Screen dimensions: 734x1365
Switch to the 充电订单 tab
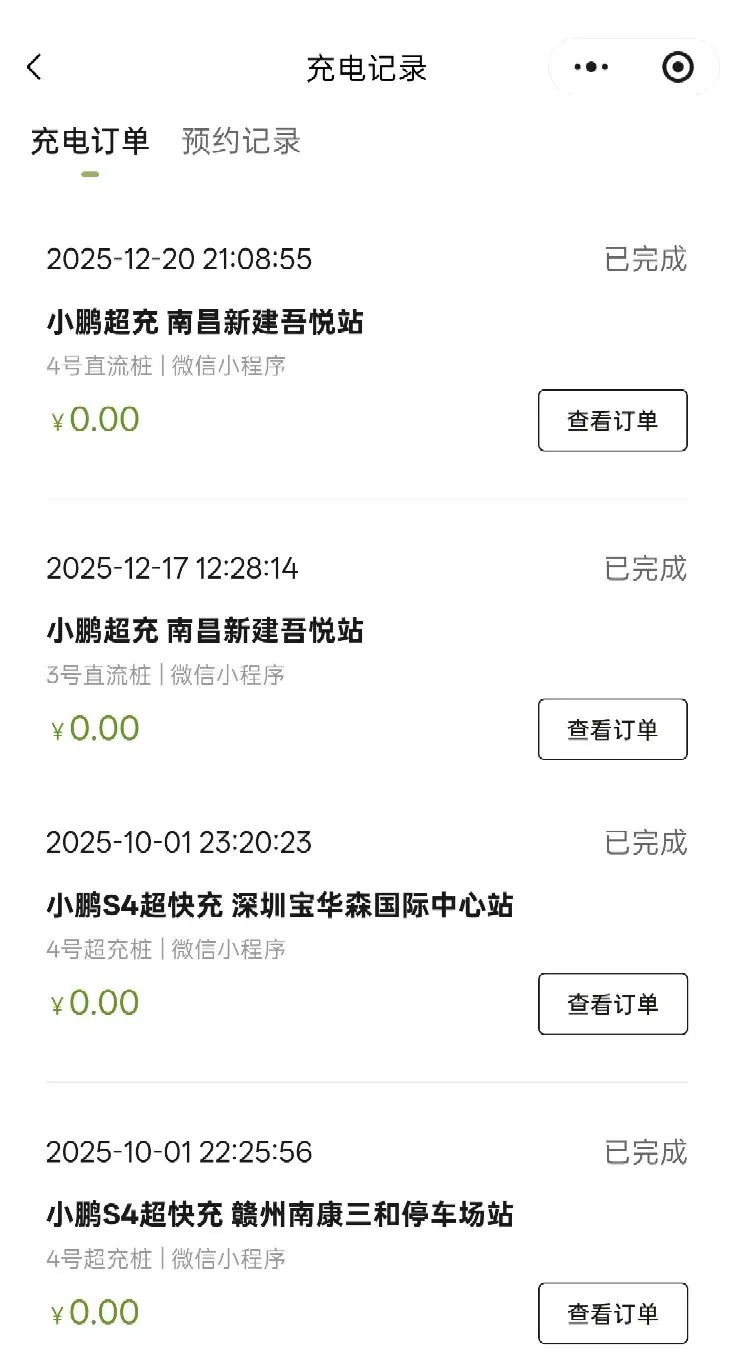click(90, 142)
